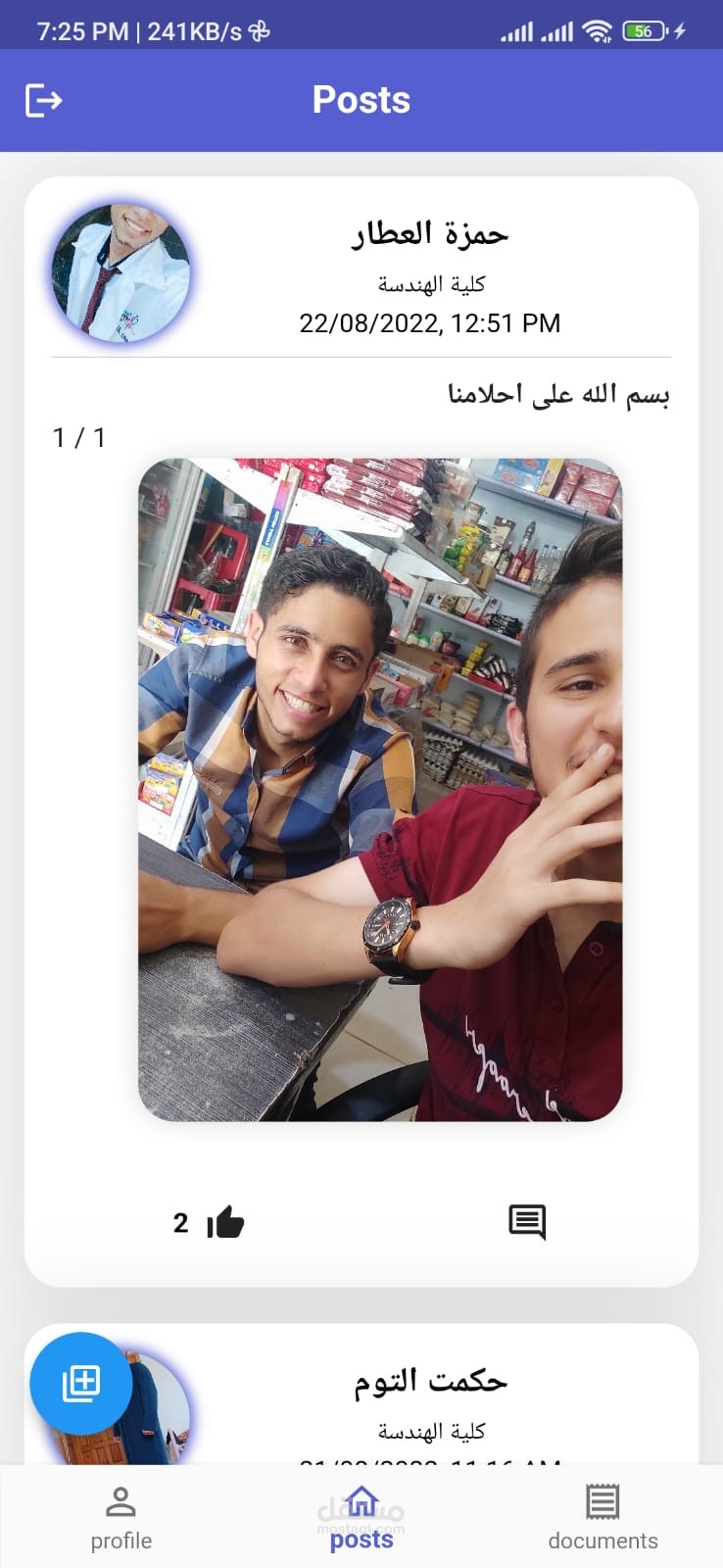Open the photo in حمزة العطار's post

point(380,790)
